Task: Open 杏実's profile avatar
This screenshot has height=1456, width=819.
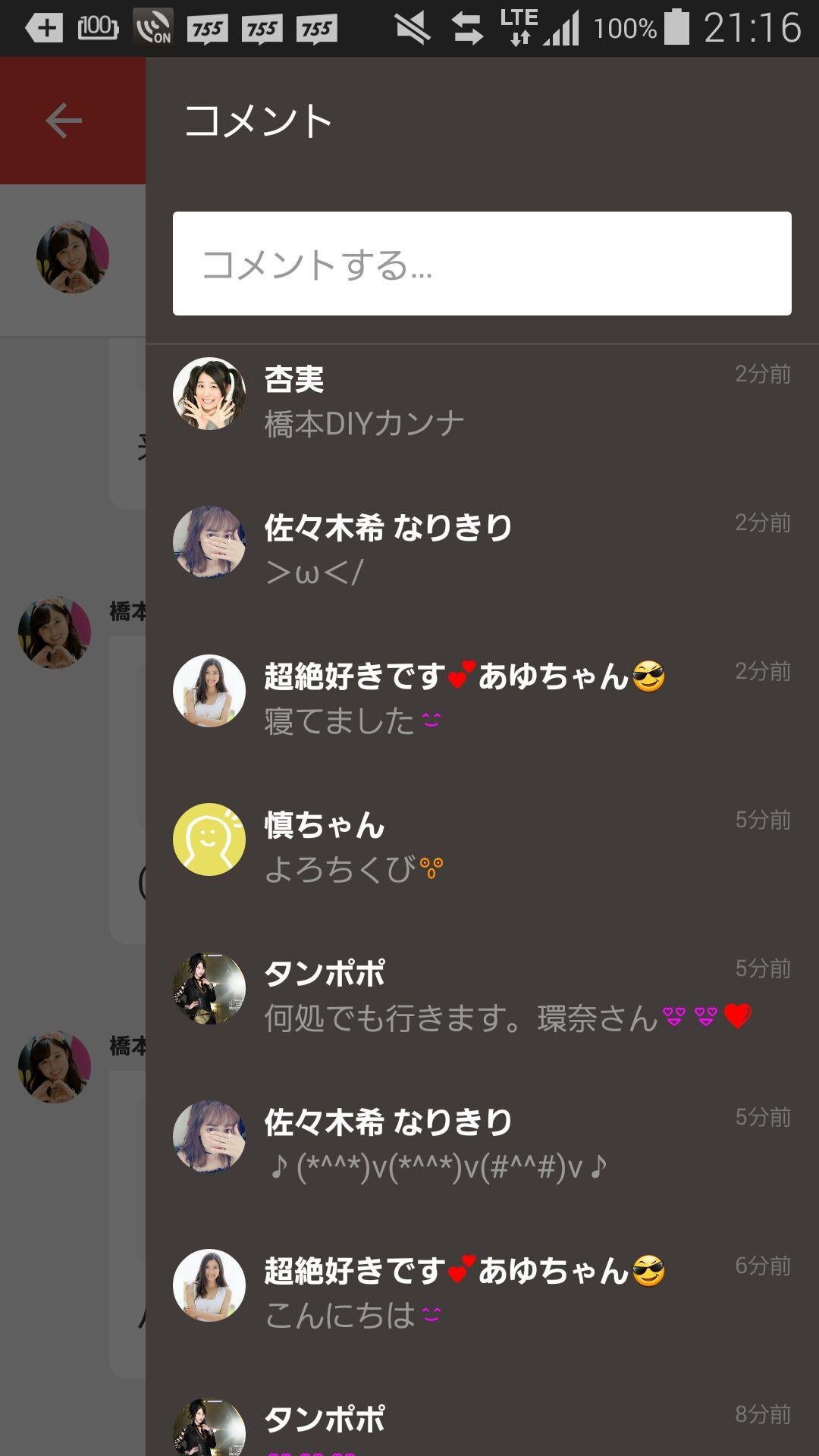Action: pyautogui.click(x=208, y=394)
